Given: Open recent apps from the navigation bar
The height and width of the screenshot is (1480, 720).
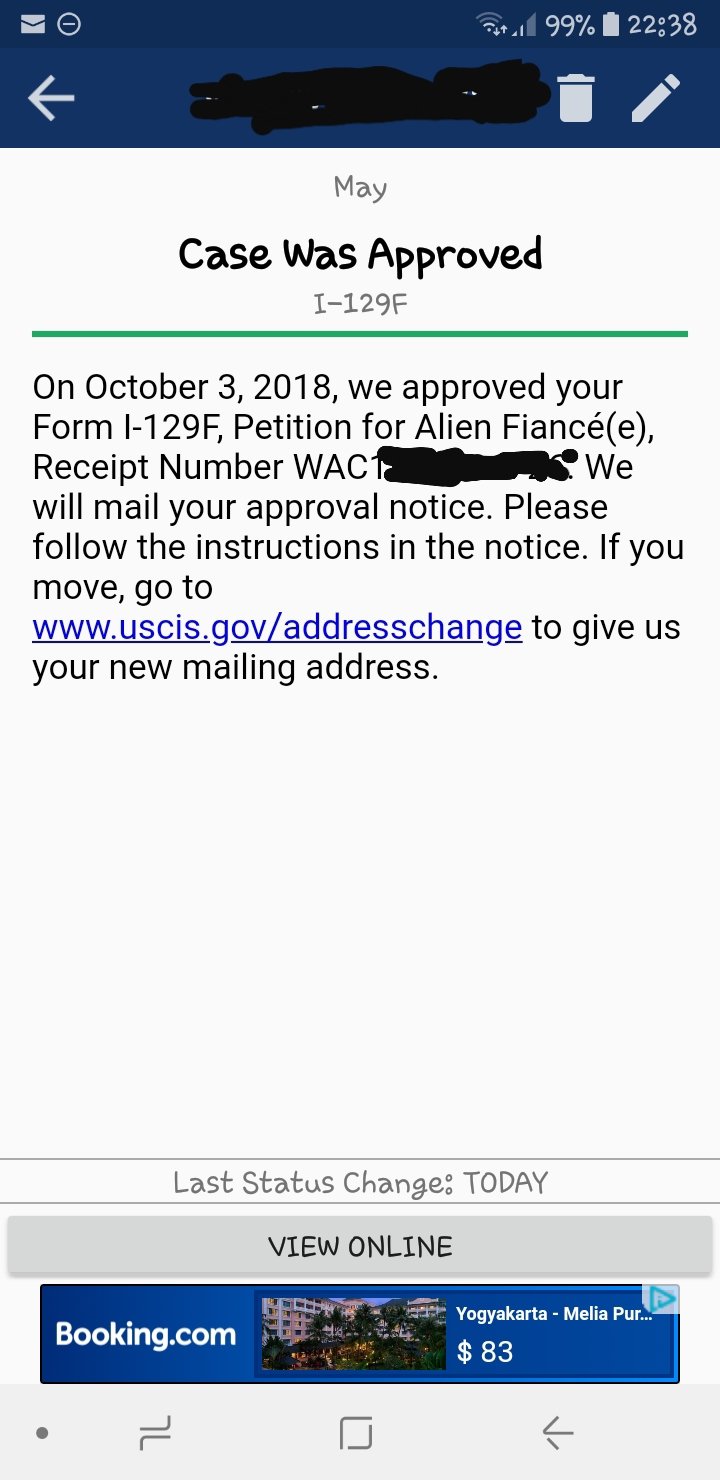Looking at the screenshot, I should (154, 1434).
